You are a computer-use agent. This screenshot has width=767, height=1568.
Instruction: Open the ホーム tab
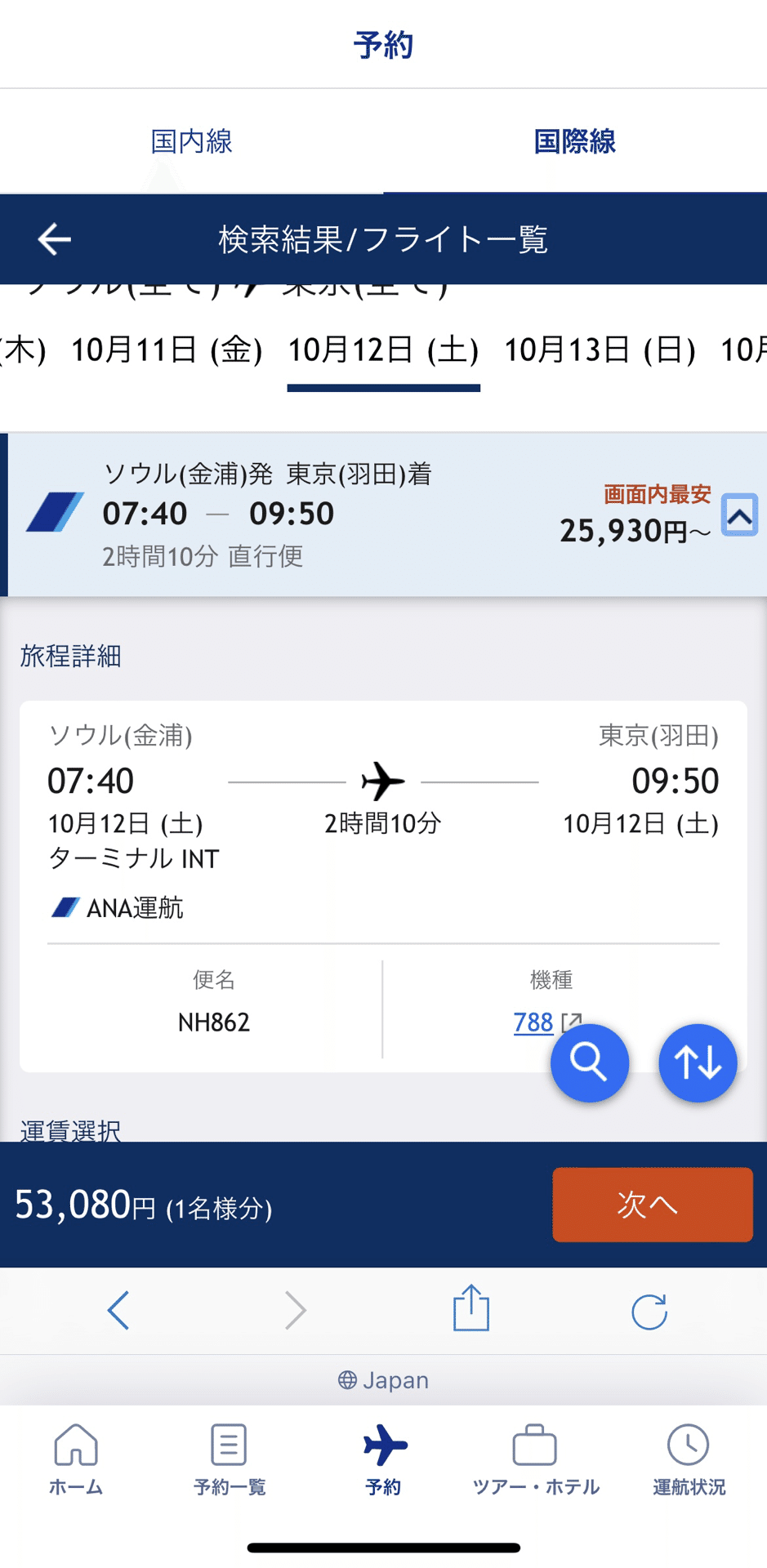76,1459
